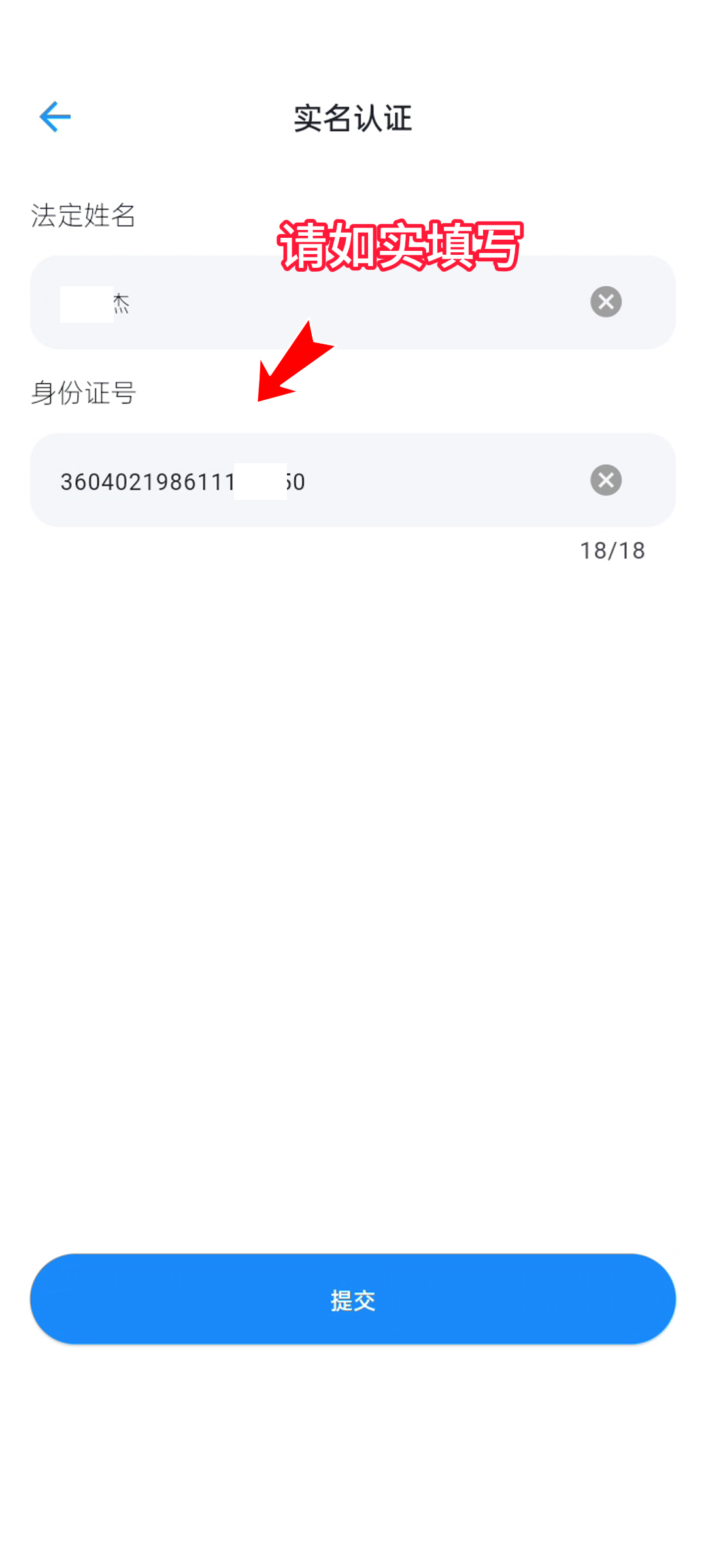
Task: Clear the 身份证号 ID number field
Action: point(606,480)
